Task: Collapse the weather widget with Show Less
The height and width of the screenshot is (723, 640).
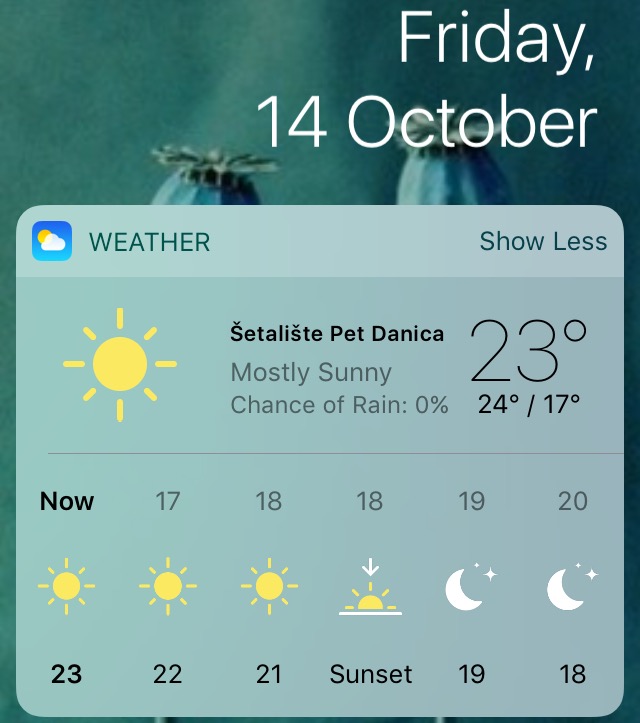Action: click(x=543, y=242)
